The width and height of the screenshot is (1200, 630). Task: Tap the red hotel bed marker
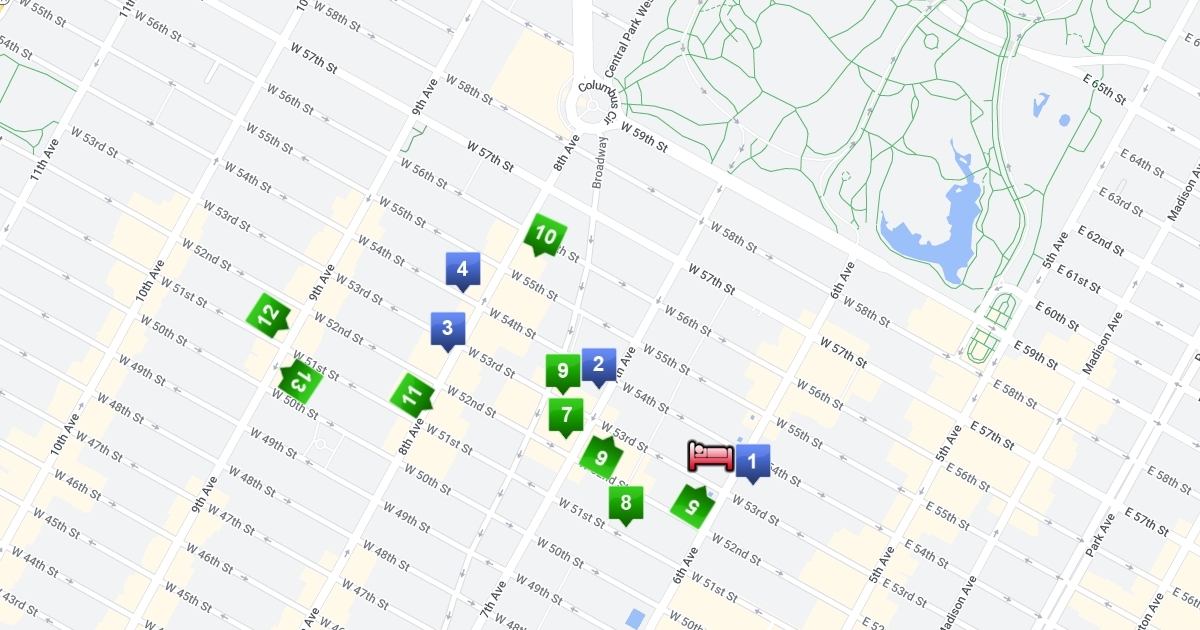point(711,456)
